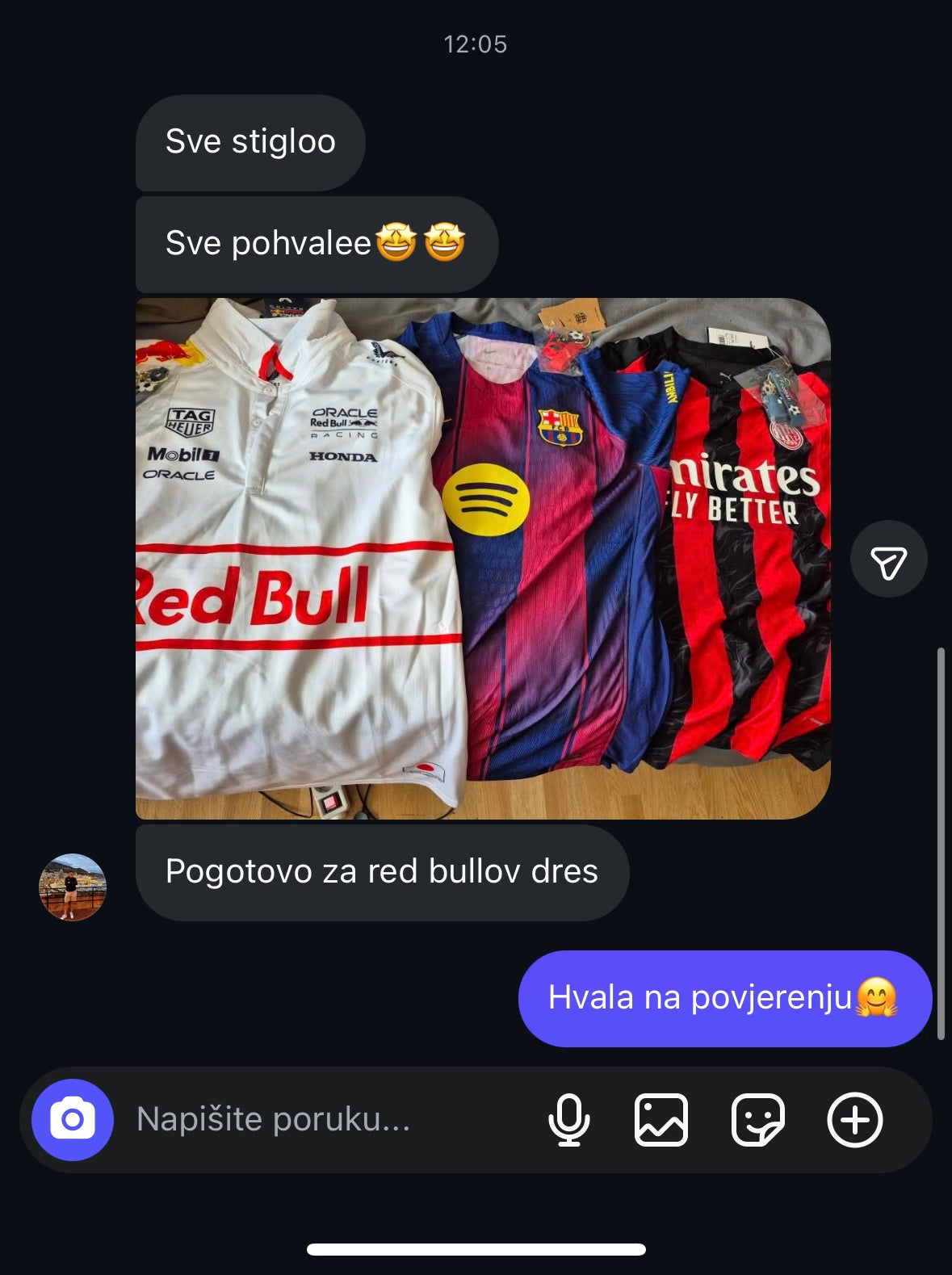Image resolution: width=952 pixels, height=1275 pixels.
Task: Tap the plus icon for more options
Action: click(855, 1120)
